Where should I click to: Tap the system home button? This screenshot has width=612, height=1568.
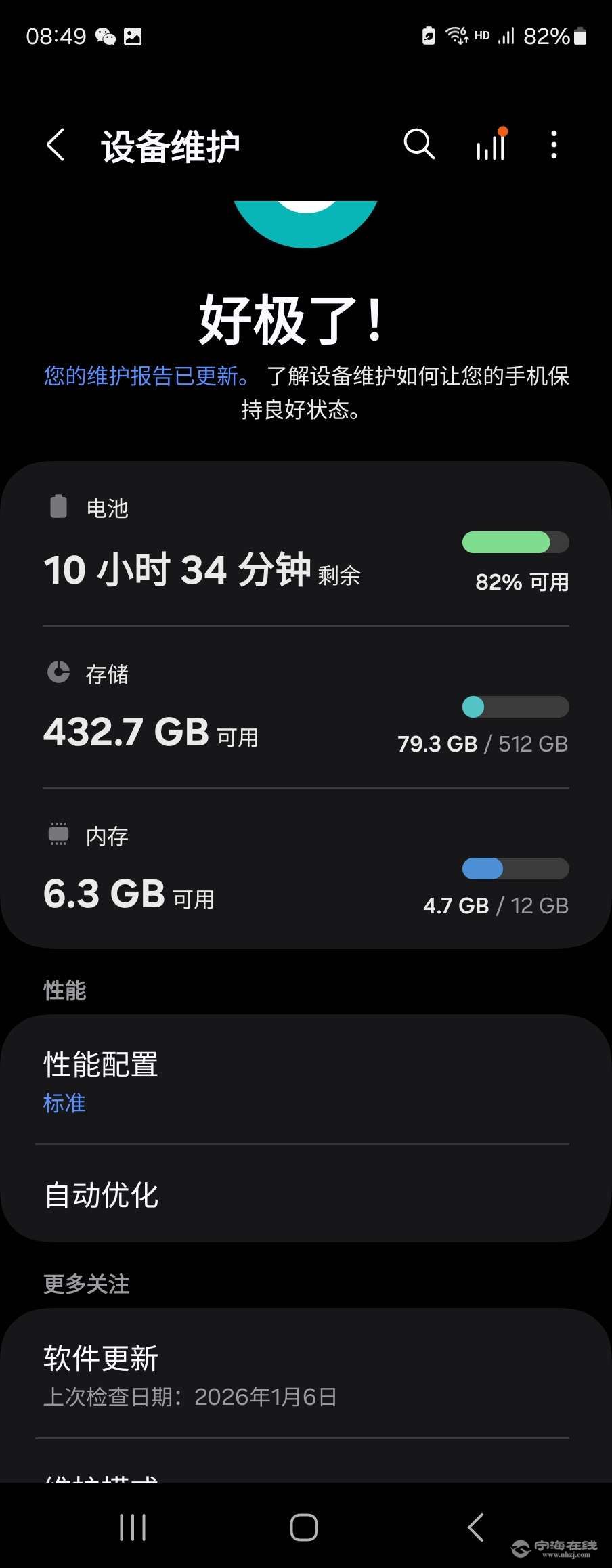coord(304,1527)
